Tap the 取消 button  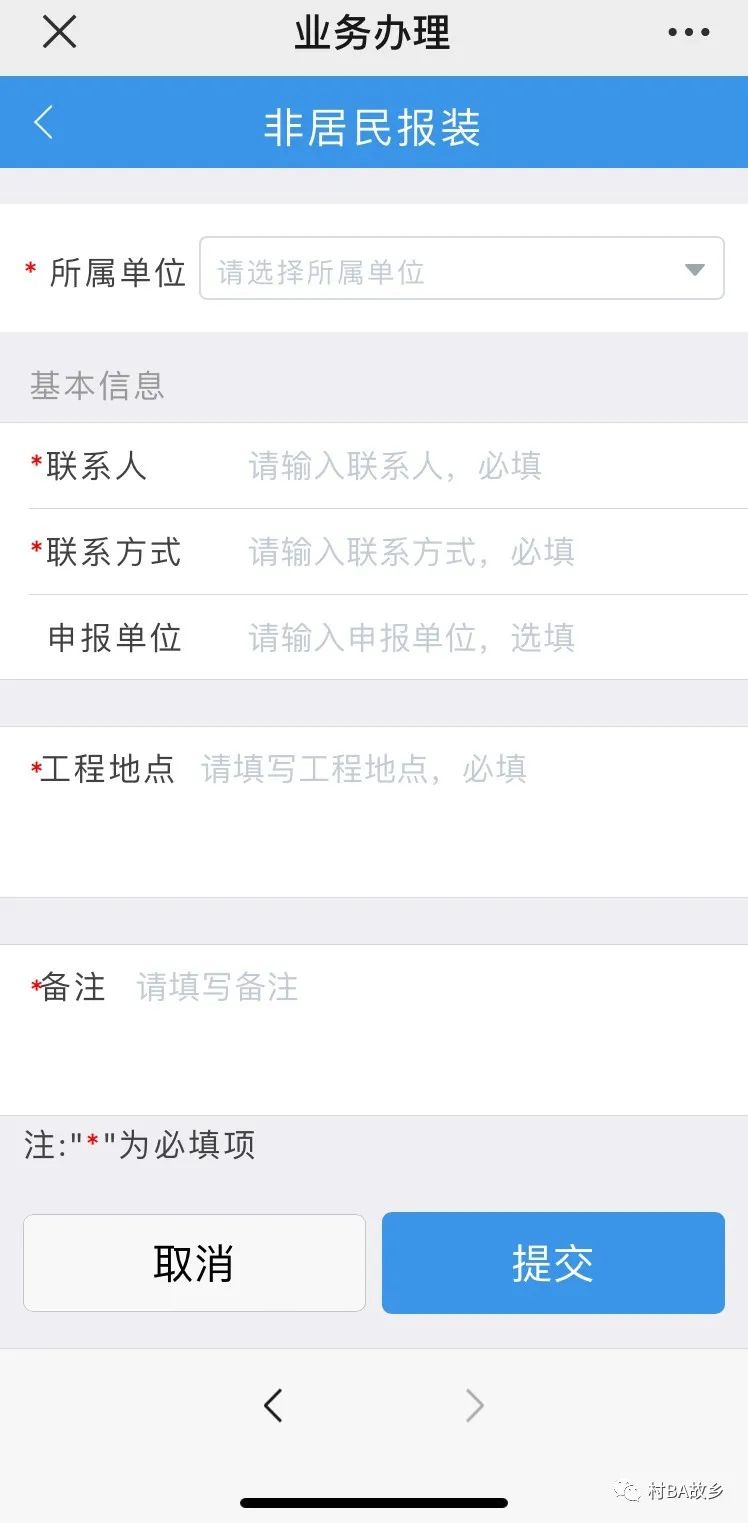(194, 1263)
